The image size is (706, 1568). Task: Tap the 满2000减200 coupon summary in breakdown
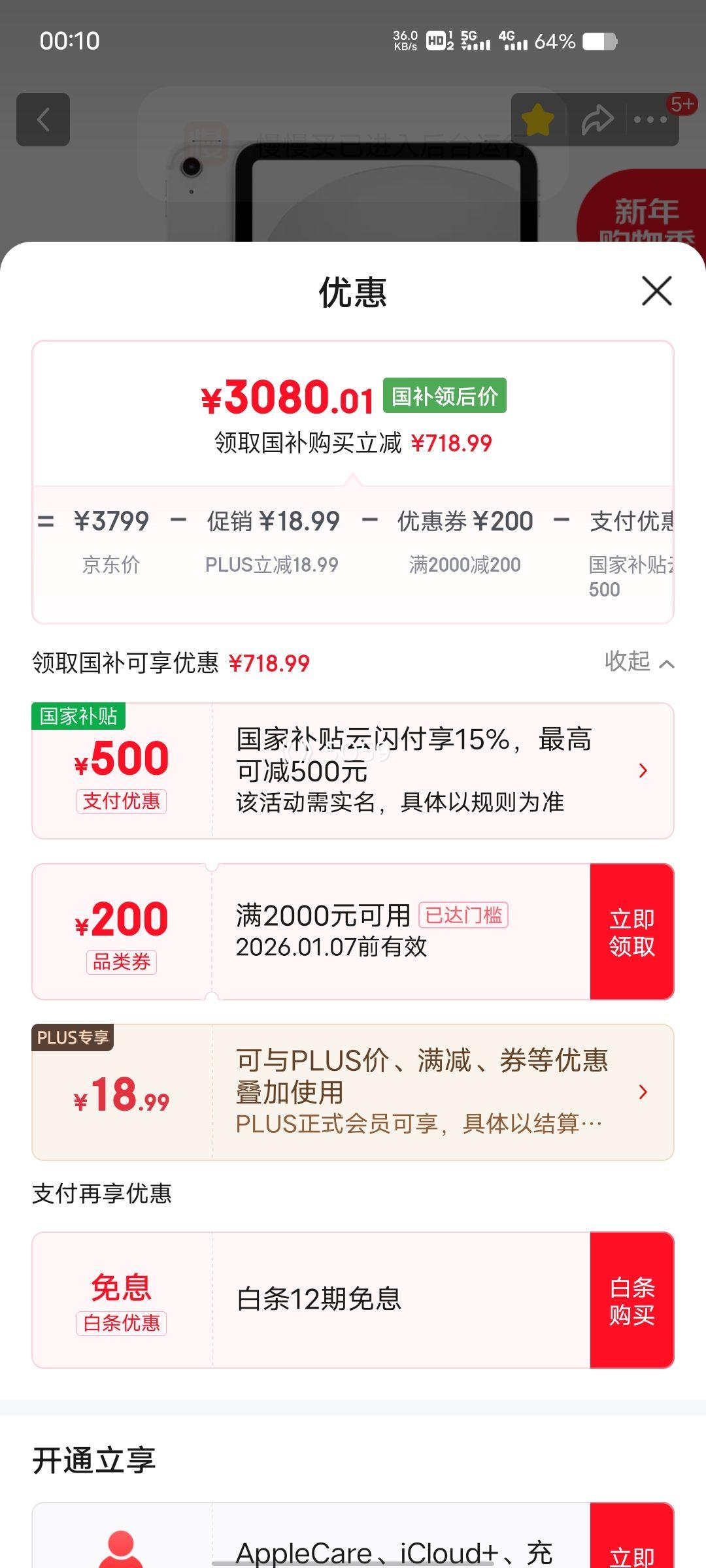[x=464, y=564]
